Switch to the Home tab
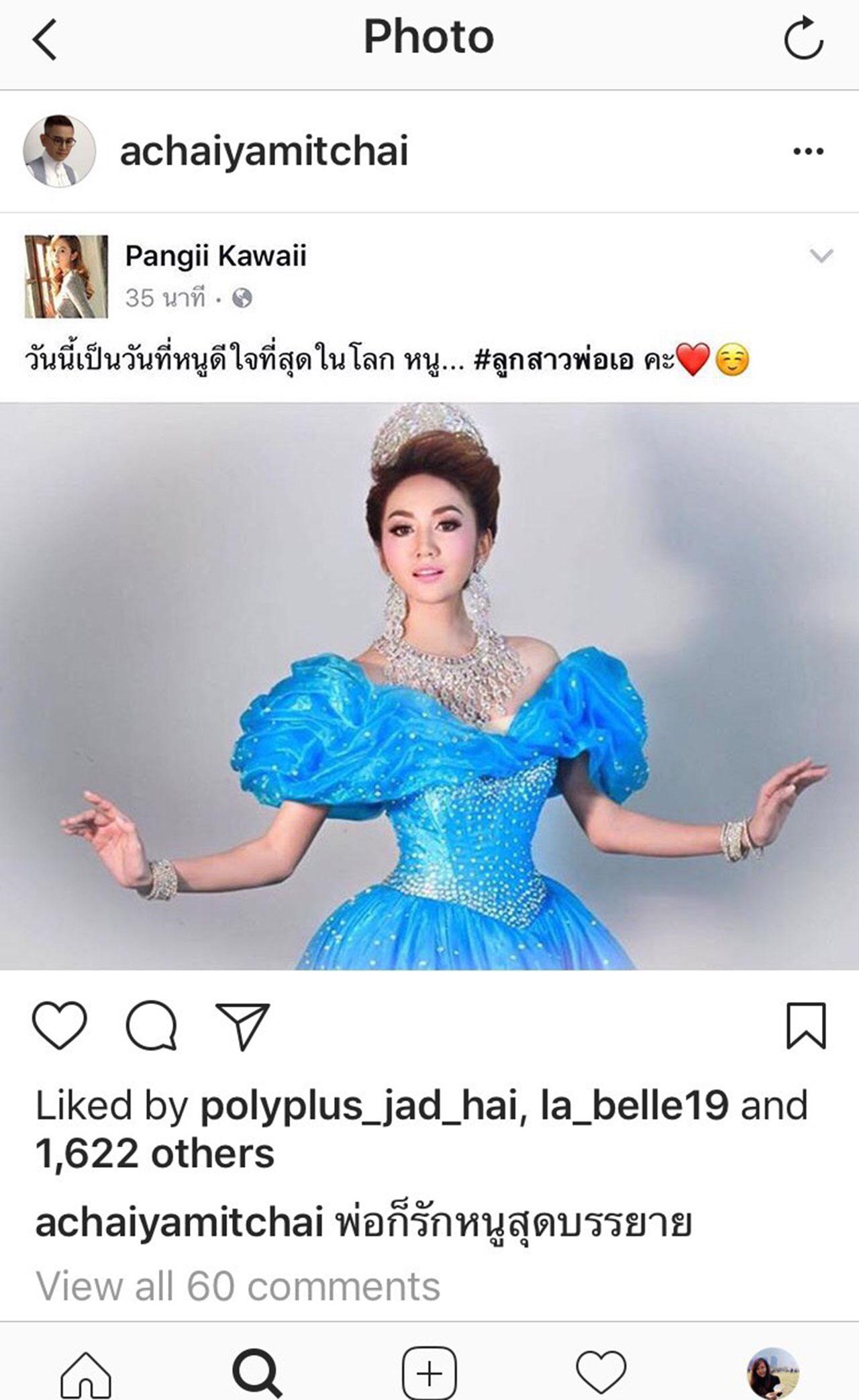859x1400 pixels. [x=85, y=1373]
